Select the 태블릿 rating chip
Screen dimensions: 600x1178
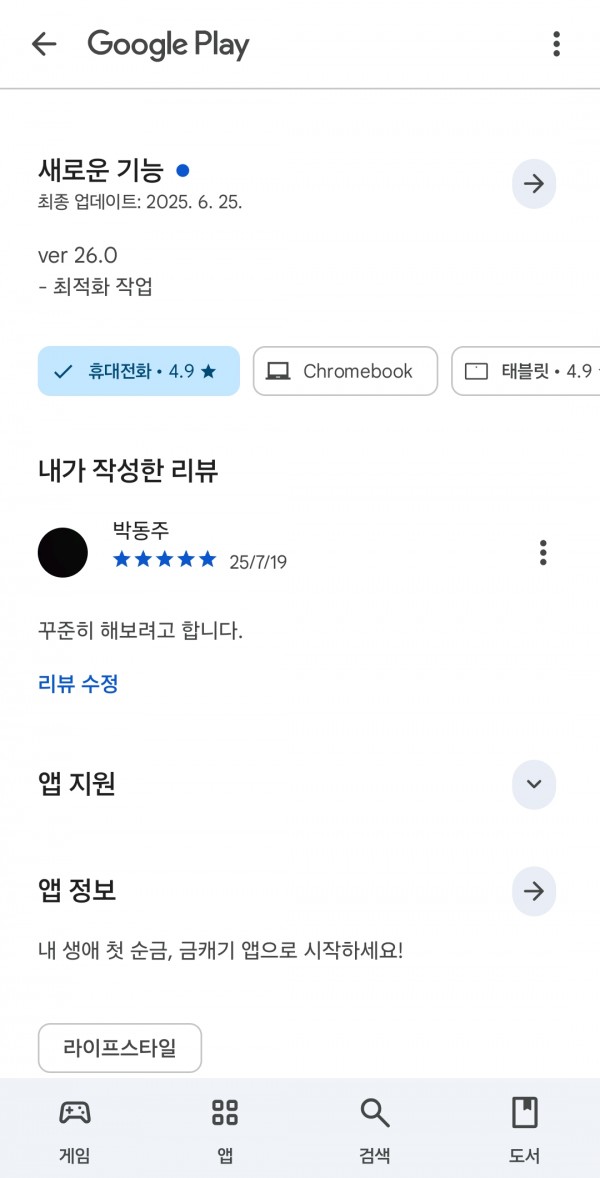(526, 371)
